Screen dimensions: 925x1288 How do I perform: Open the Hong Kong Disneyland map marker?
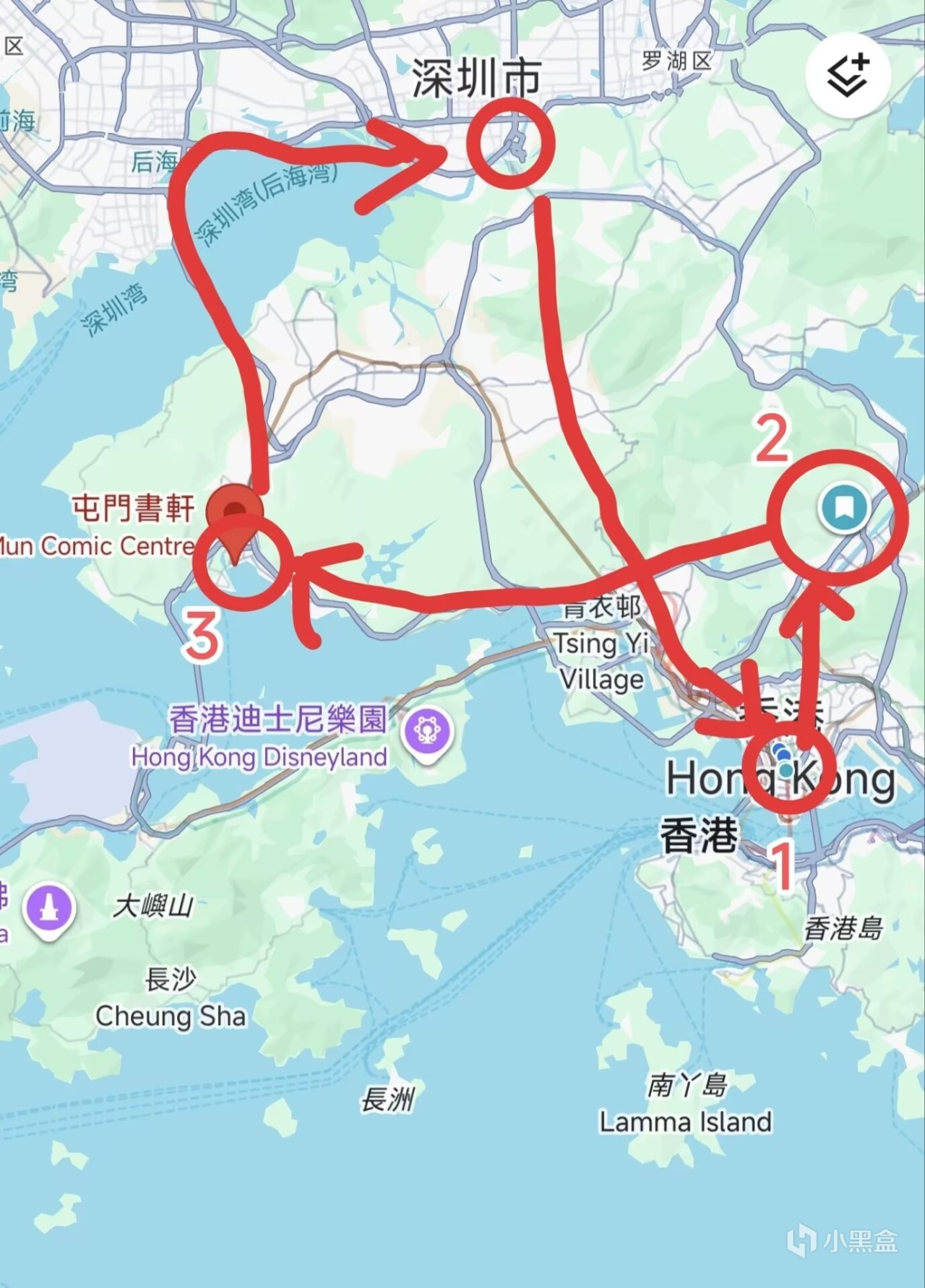(x=428, y=732)
